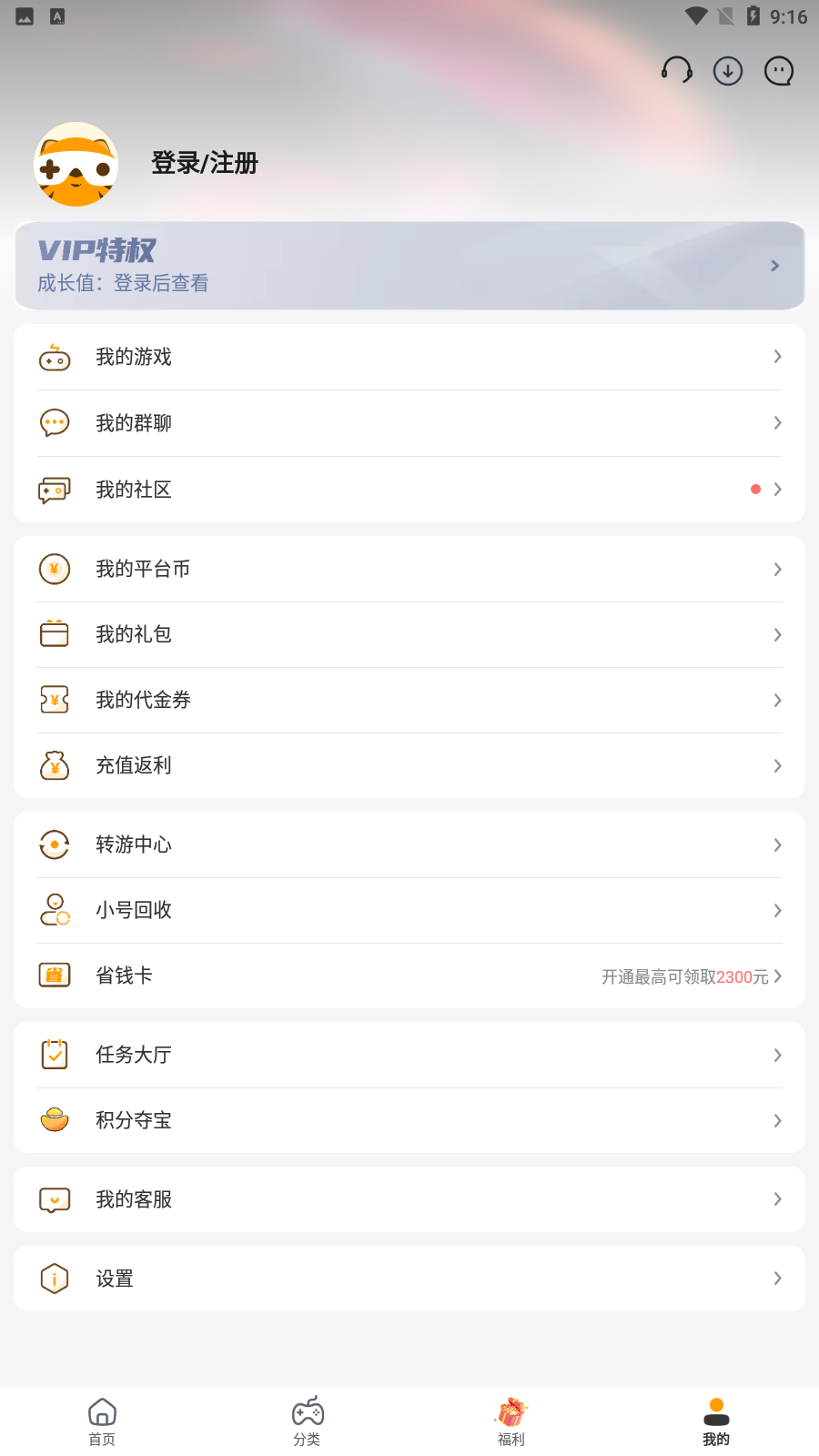Select the 我的群聊 chat icon

55,423
